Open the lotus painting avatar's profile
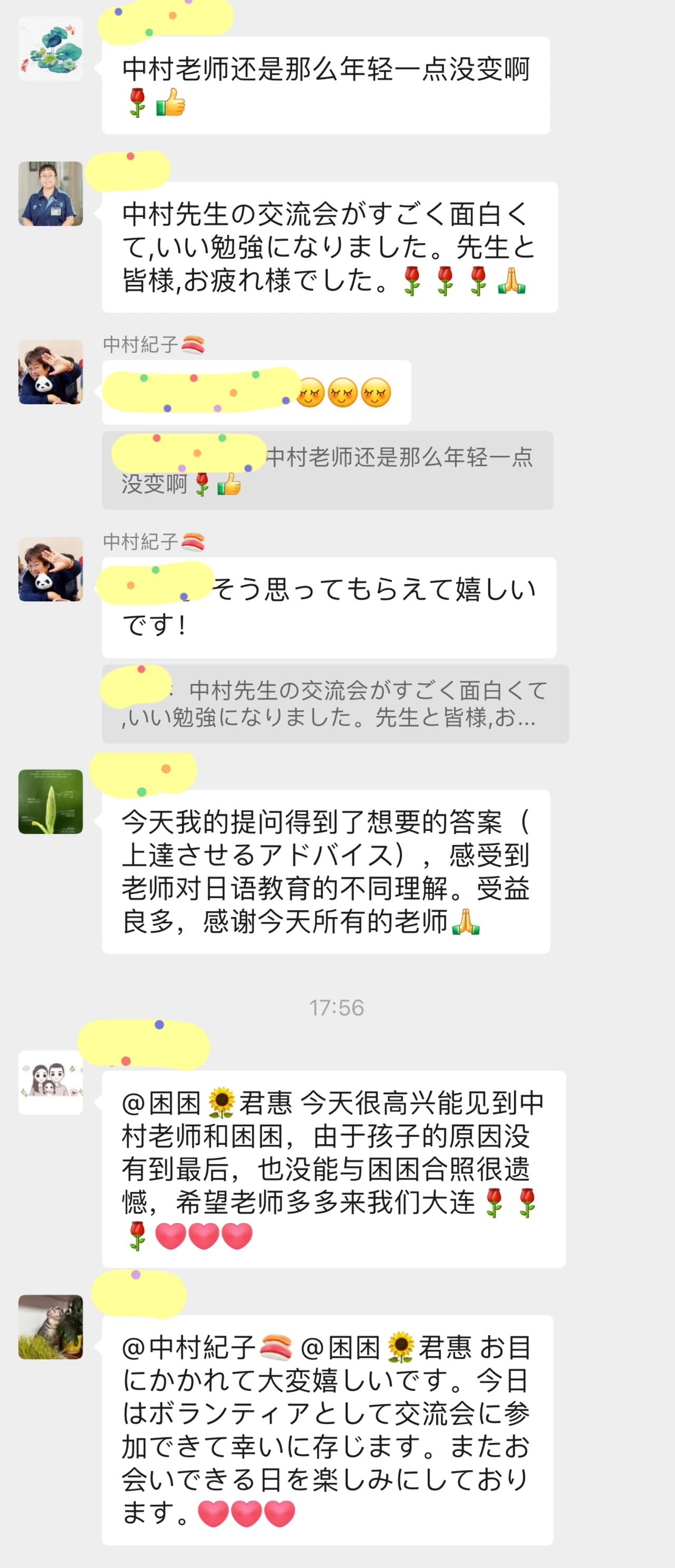Viewport: 675px width, 1568px height. pos(51,50)
